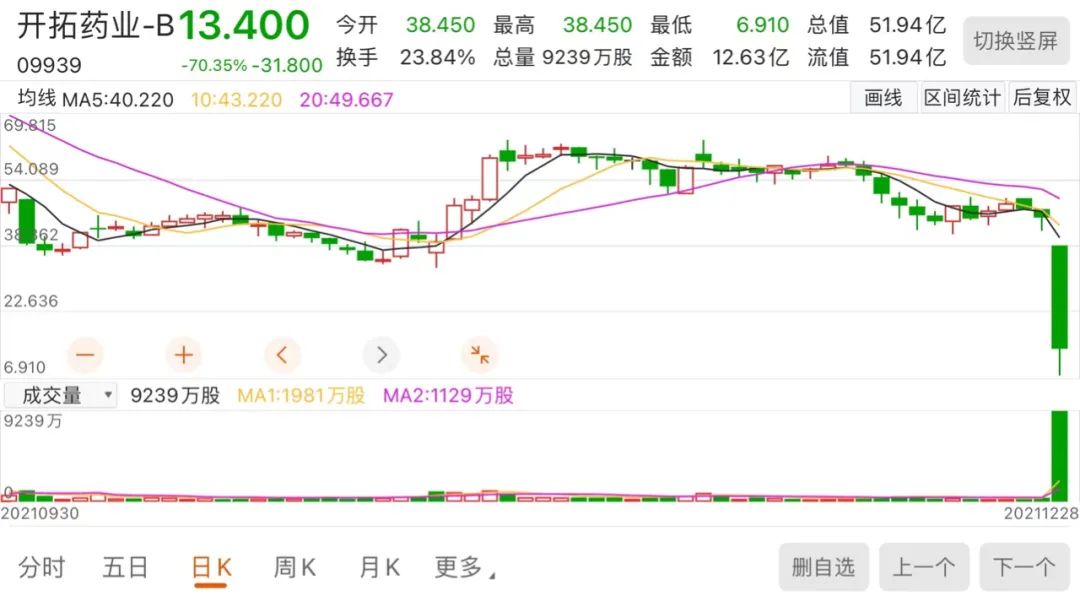Image resolution: width=1080 pixels, height=607 pixels.
Task: Switch to the 周K tab
Action: (295, 568)
